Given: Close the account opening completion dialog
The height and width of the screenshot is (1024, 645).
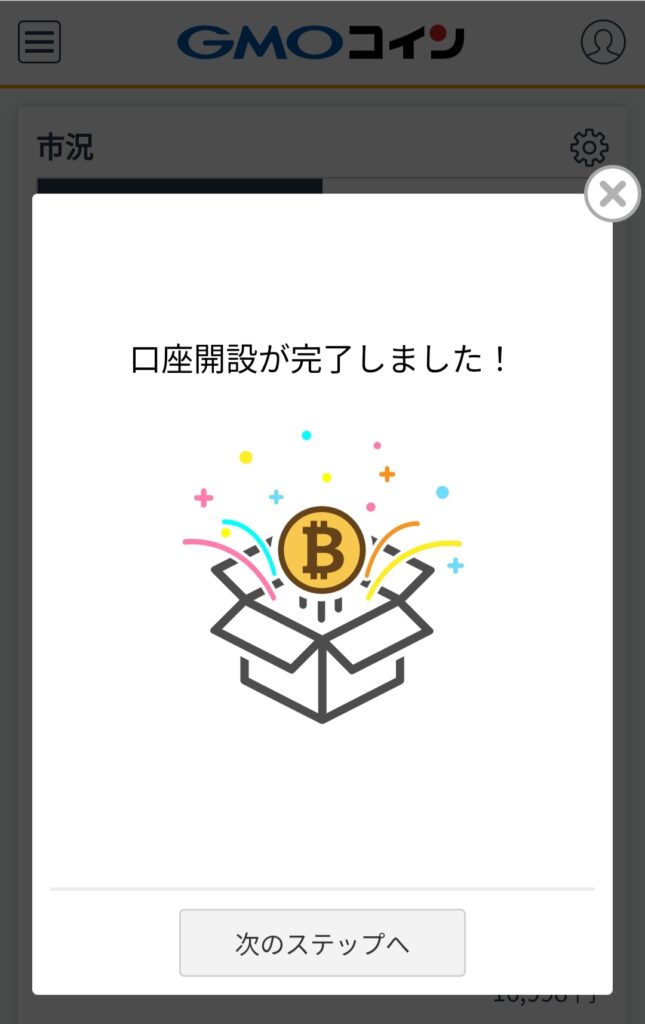Looking at the screenshot, I should coord(612,194).
